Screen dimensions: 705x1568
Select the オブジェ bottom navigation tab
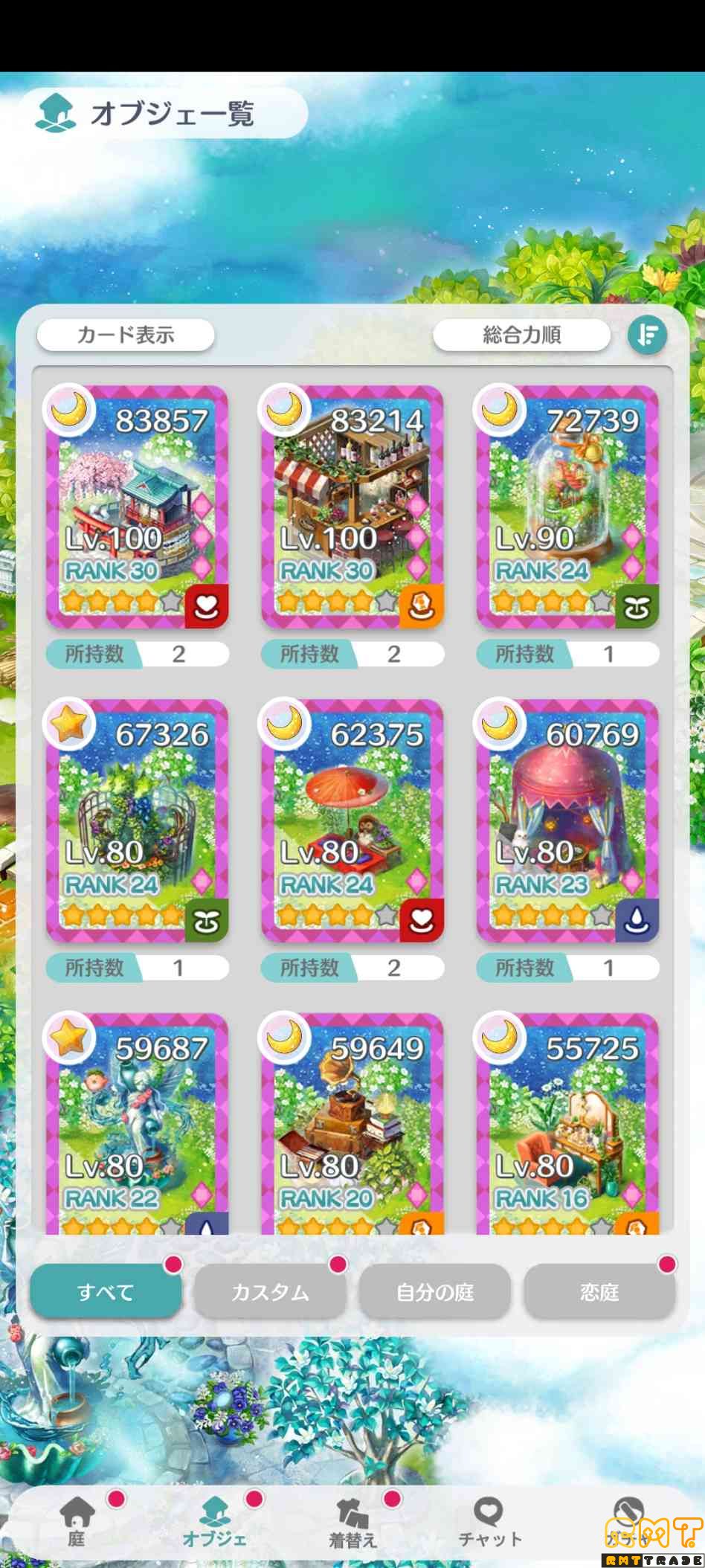(215, 1522)
